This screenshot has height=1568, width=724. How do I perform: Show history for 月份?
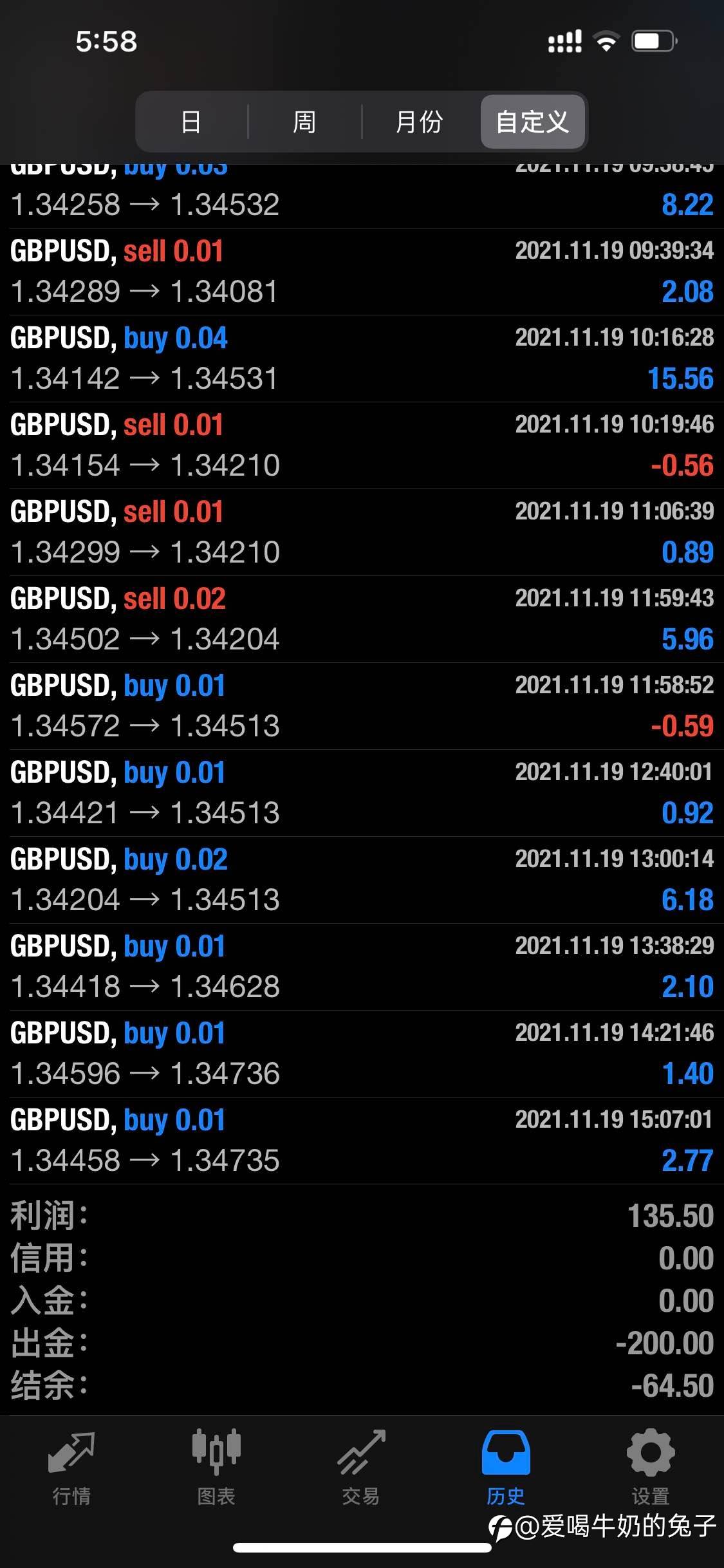419,122
